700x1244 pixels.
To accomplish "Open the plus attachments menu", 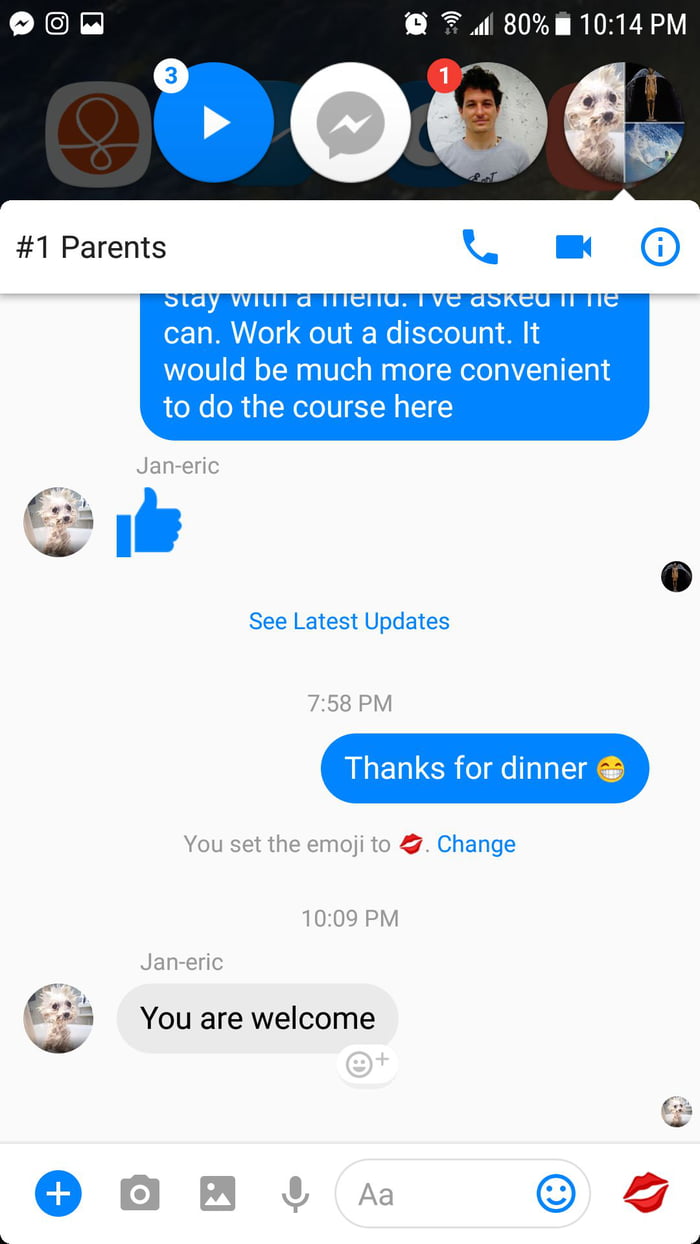I will (x=59, y=1193).
